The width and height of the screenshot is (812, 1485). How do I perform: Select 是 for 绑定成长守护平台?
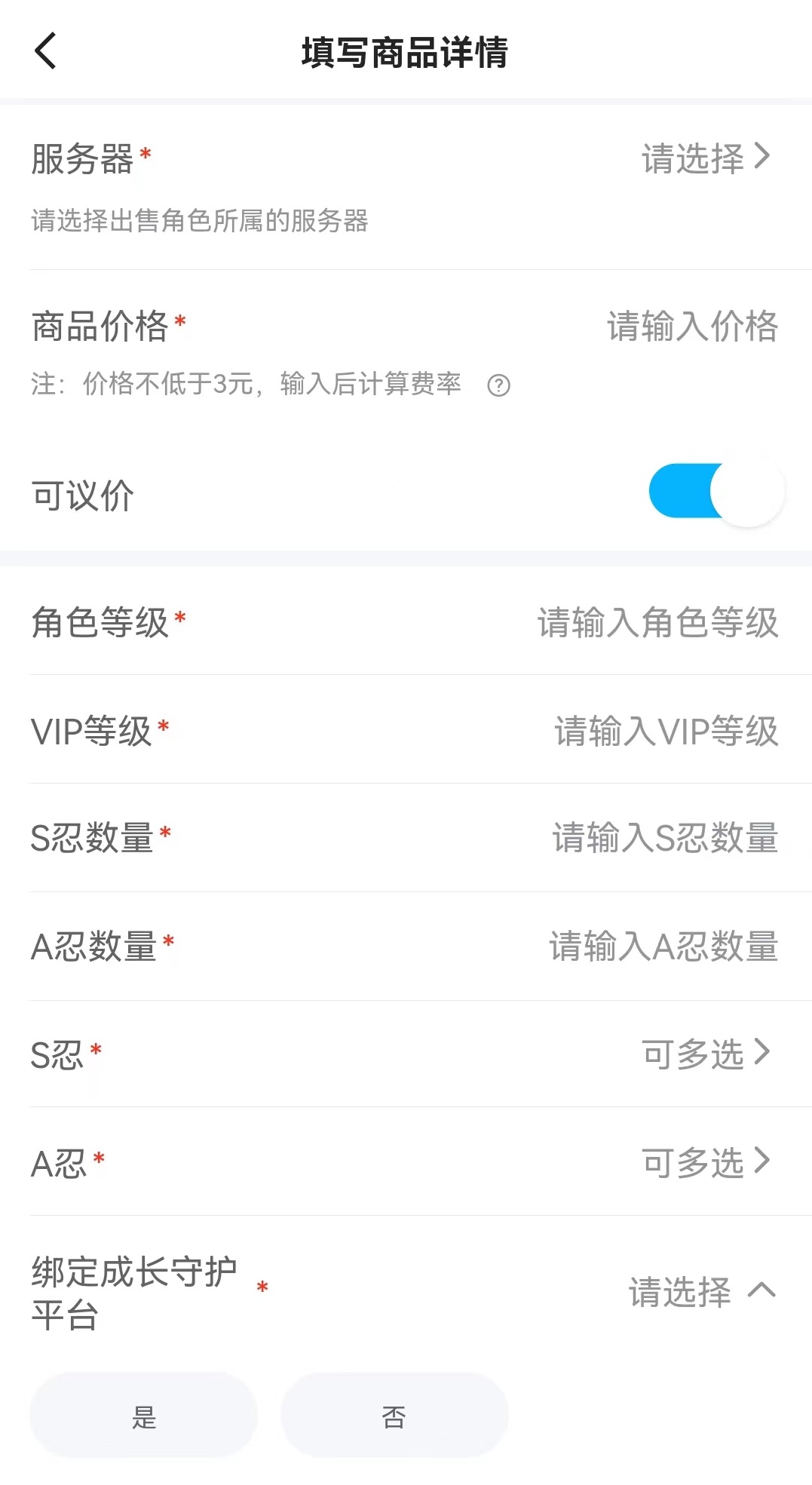coord(143,1416)
